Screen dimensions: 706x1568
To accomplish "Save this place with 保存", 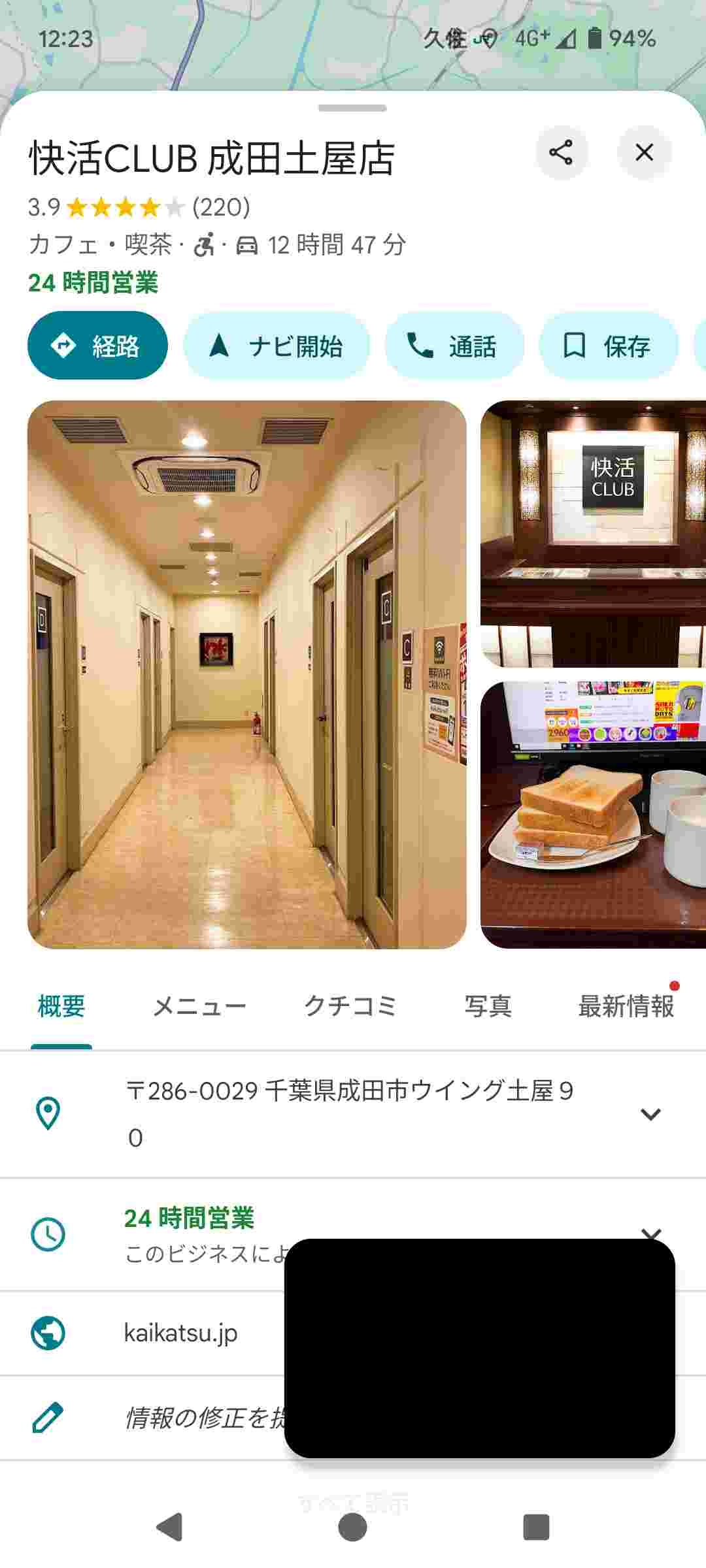I will 608,346.
